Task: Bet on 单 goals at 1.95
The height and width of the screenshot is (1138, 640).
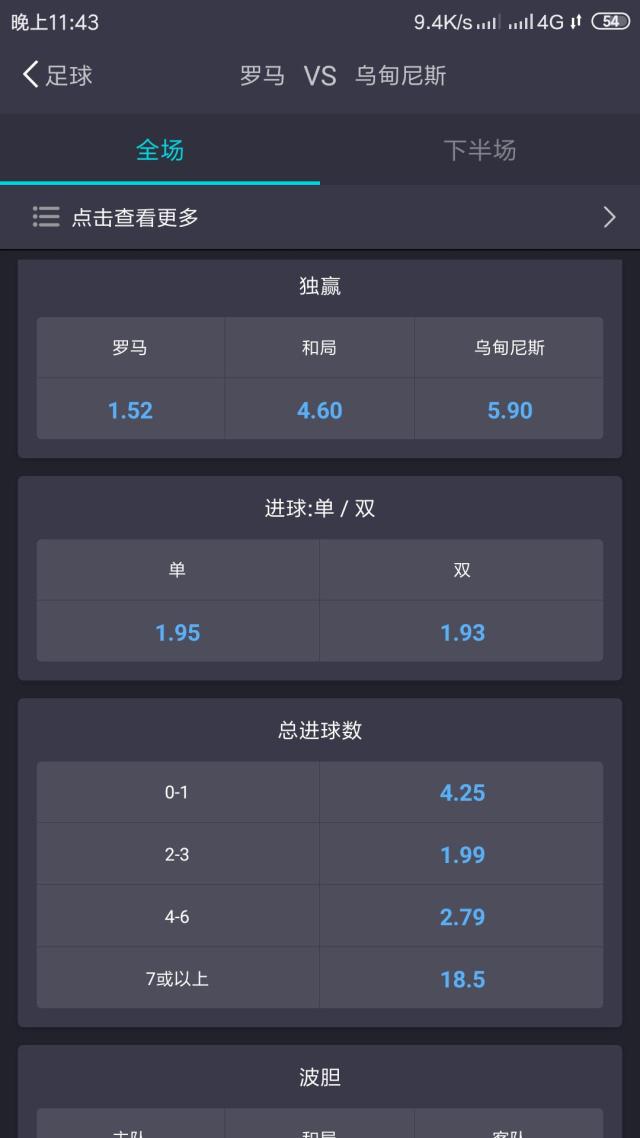Action: coord(178,632)
